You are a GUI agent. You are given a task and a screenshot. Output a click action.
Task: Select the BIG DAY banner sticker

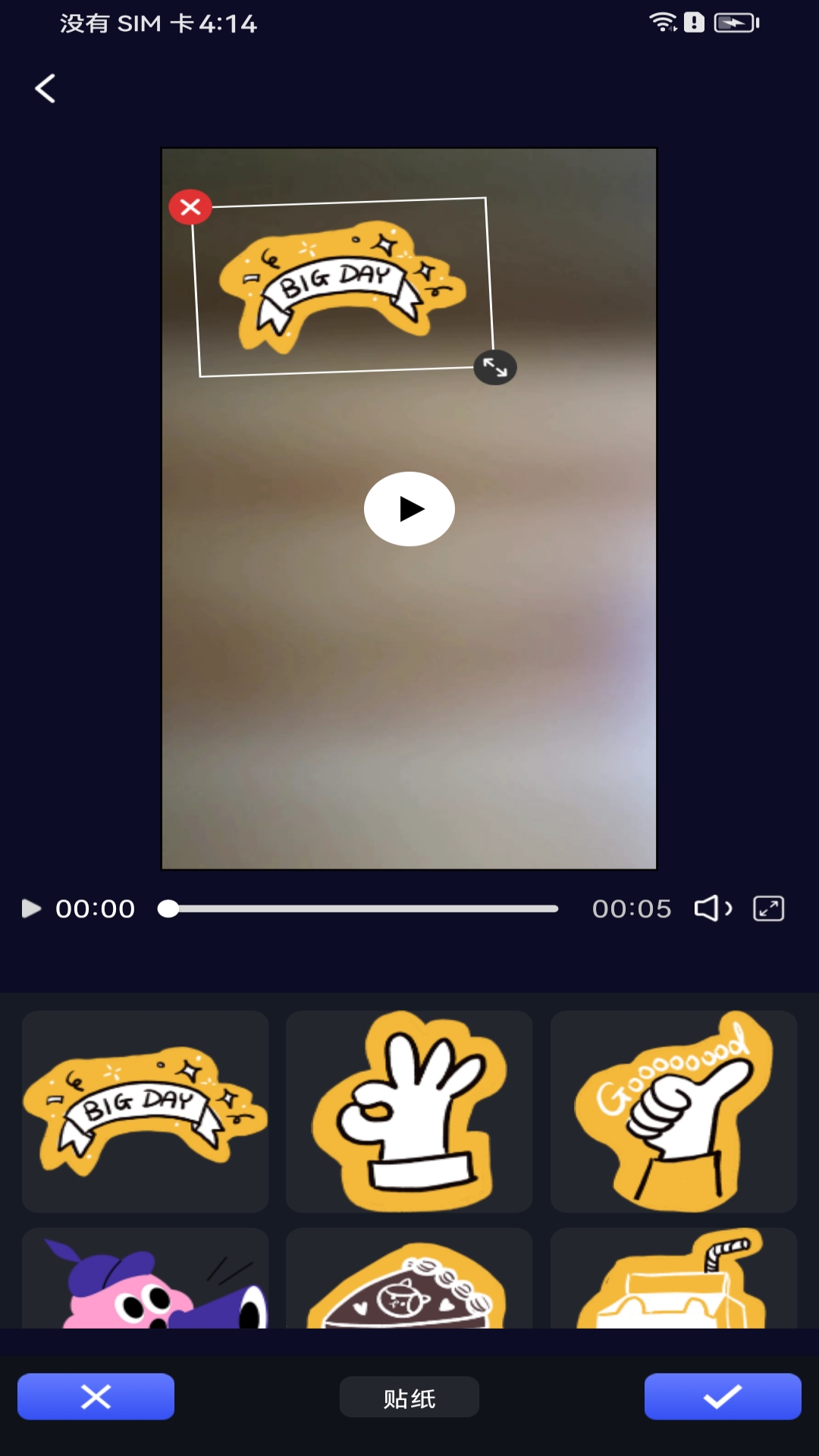click(145, 1111)
